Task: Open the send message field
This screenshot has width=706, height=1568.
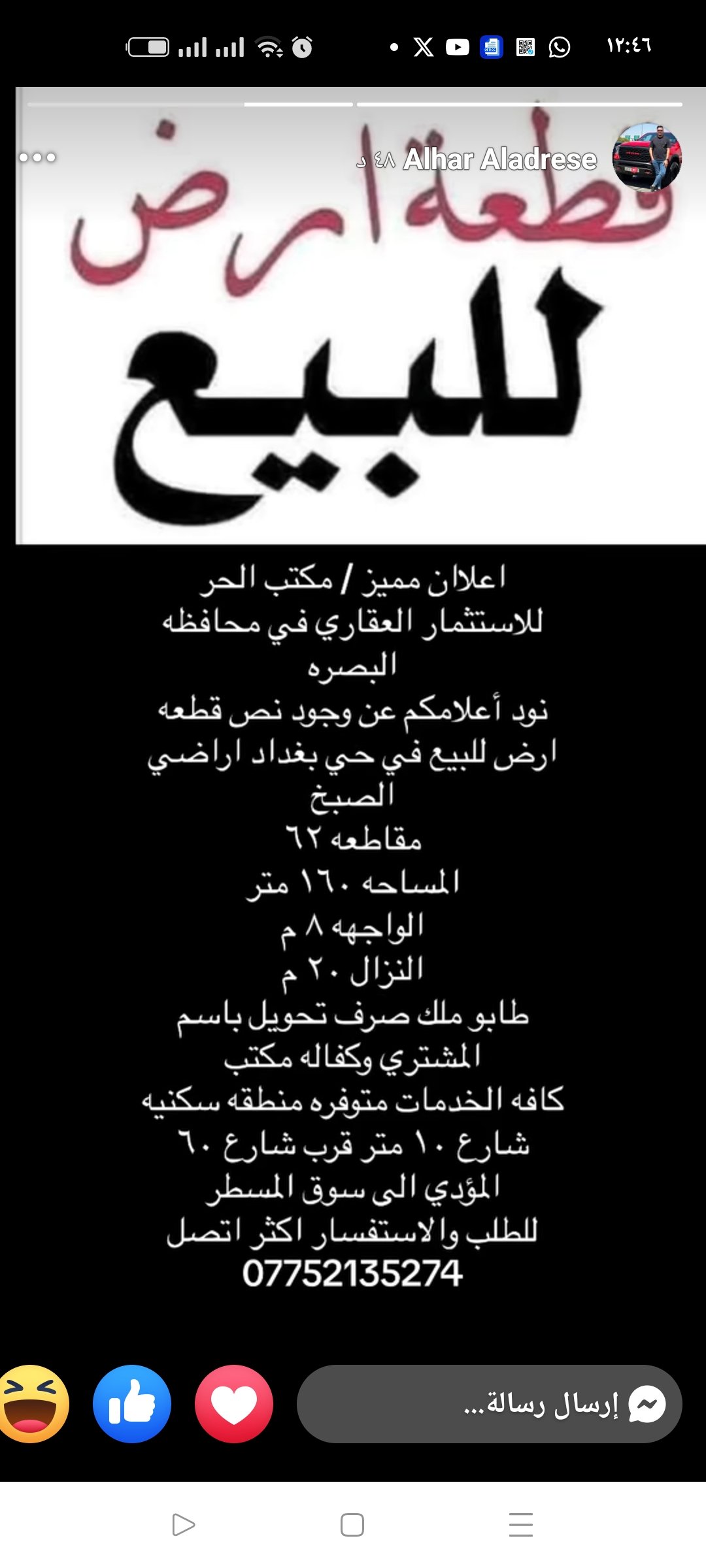Action: click(x=490, y=1403)
